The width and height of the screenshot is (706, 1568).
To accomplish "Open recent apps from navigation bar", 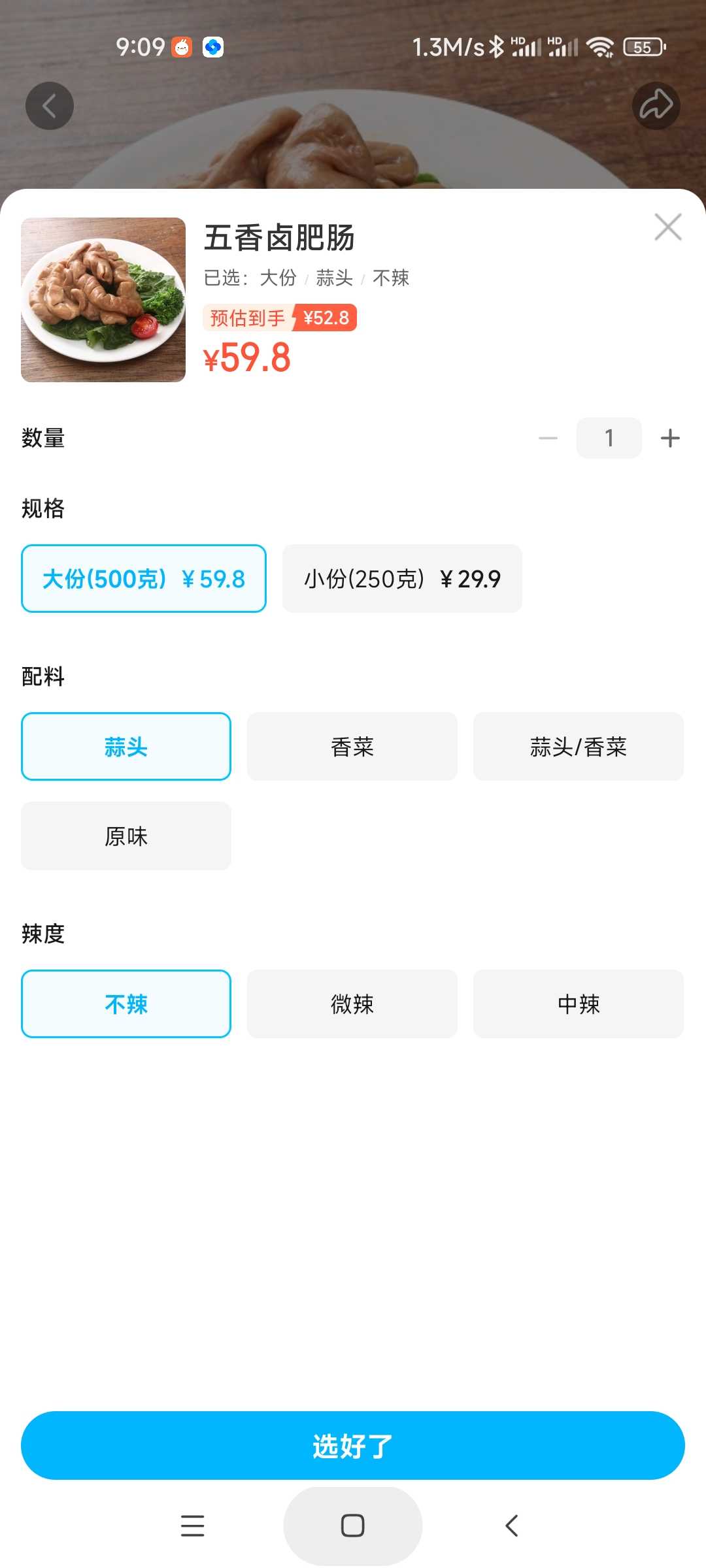I will (x=193, y=1526).
